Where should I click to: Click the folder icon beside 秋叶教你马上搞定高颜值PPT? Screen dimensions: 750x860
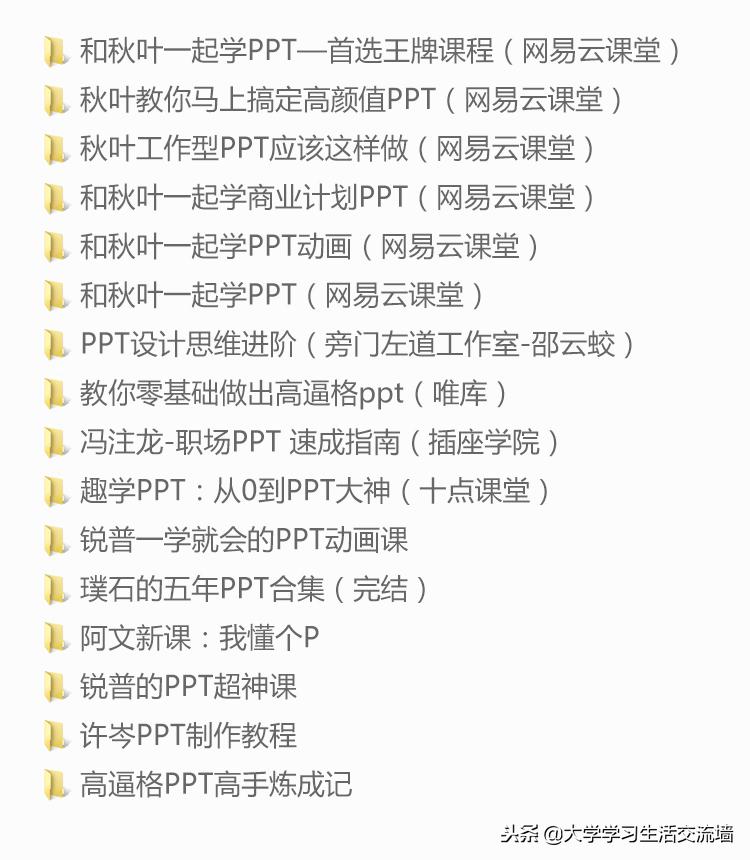(x=52, y=101)
